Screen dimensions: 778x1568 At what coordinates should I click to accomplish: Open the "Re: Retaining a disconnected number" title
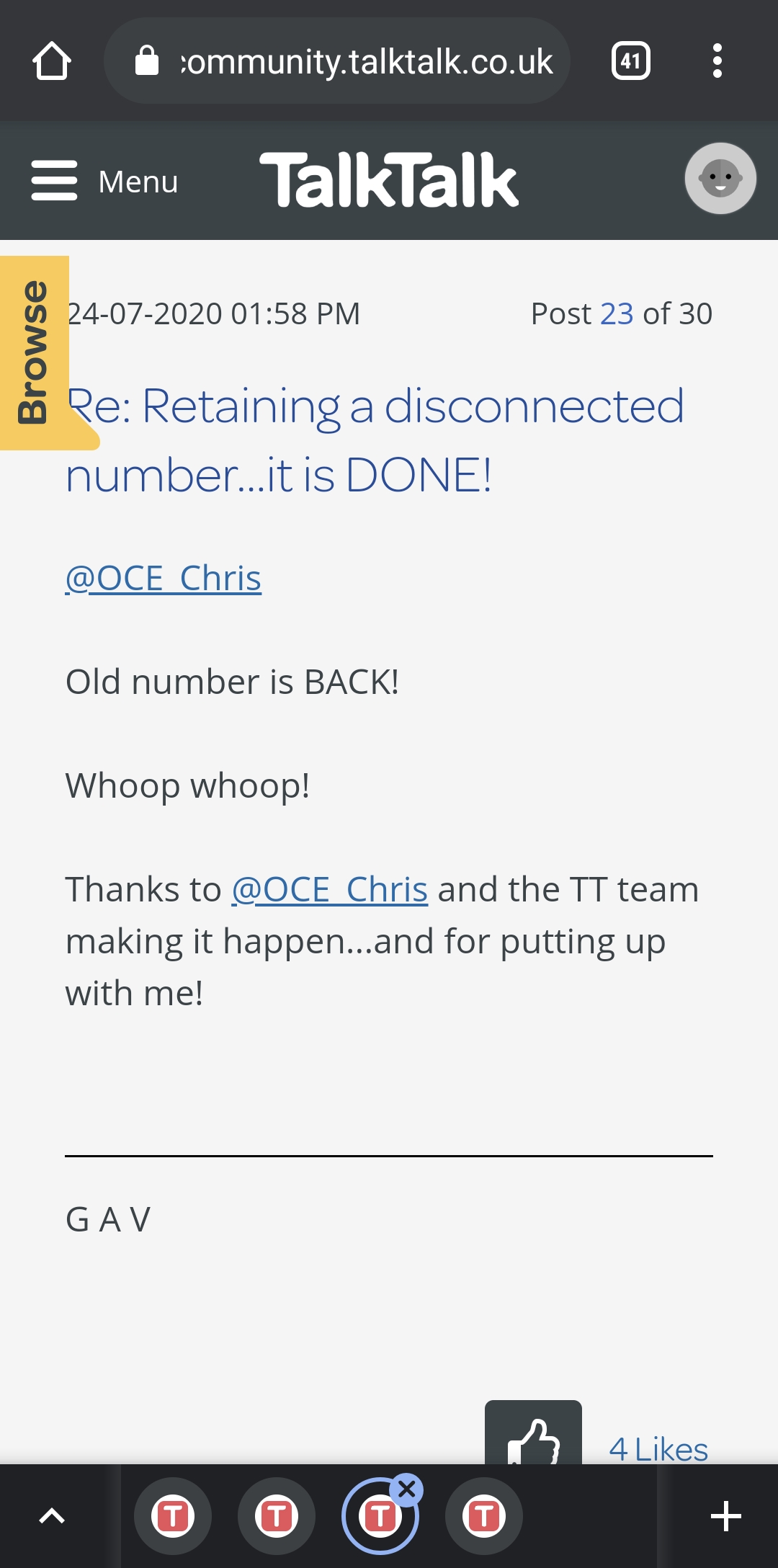(x=375, y=440)
